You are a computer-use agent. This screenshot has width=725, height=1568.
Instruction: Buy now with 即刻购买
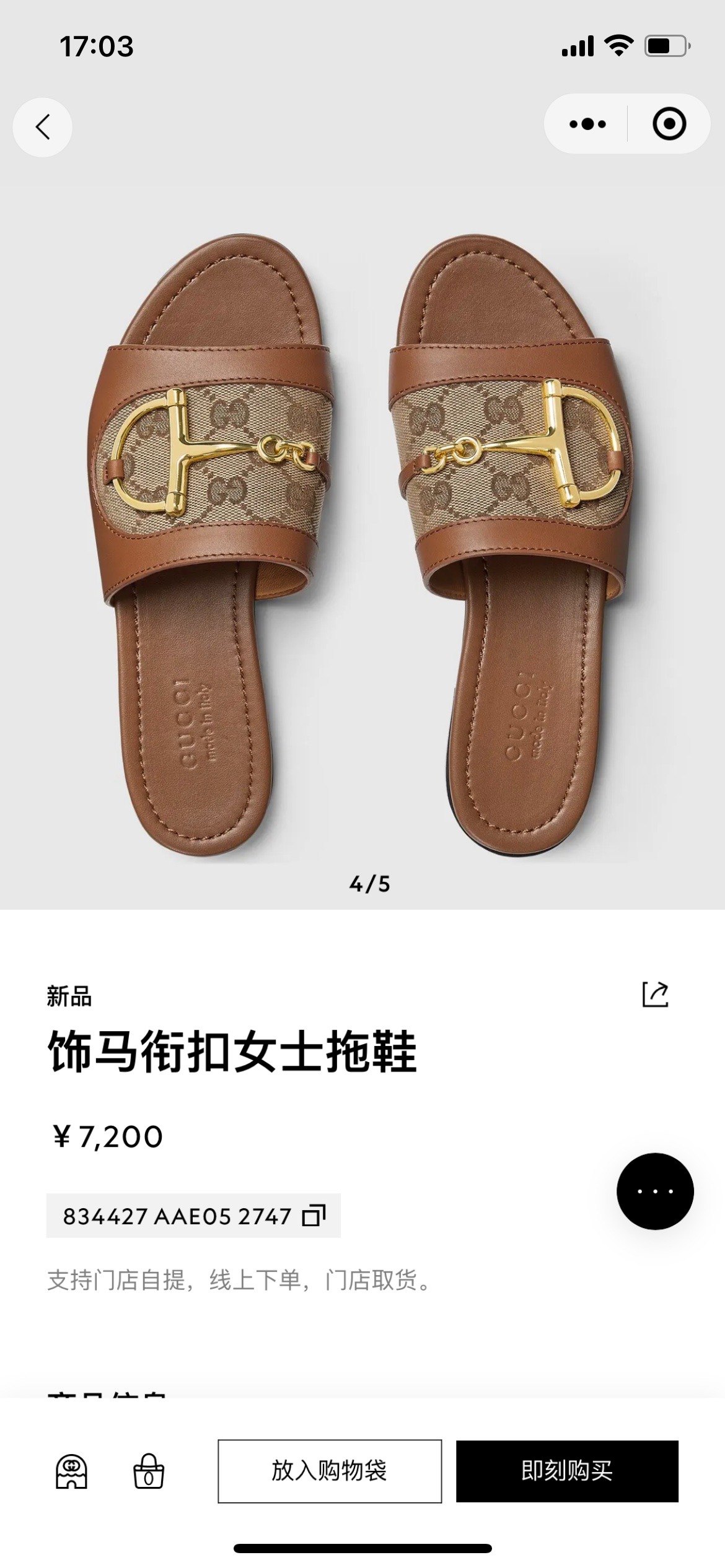tap(567, 1471)
